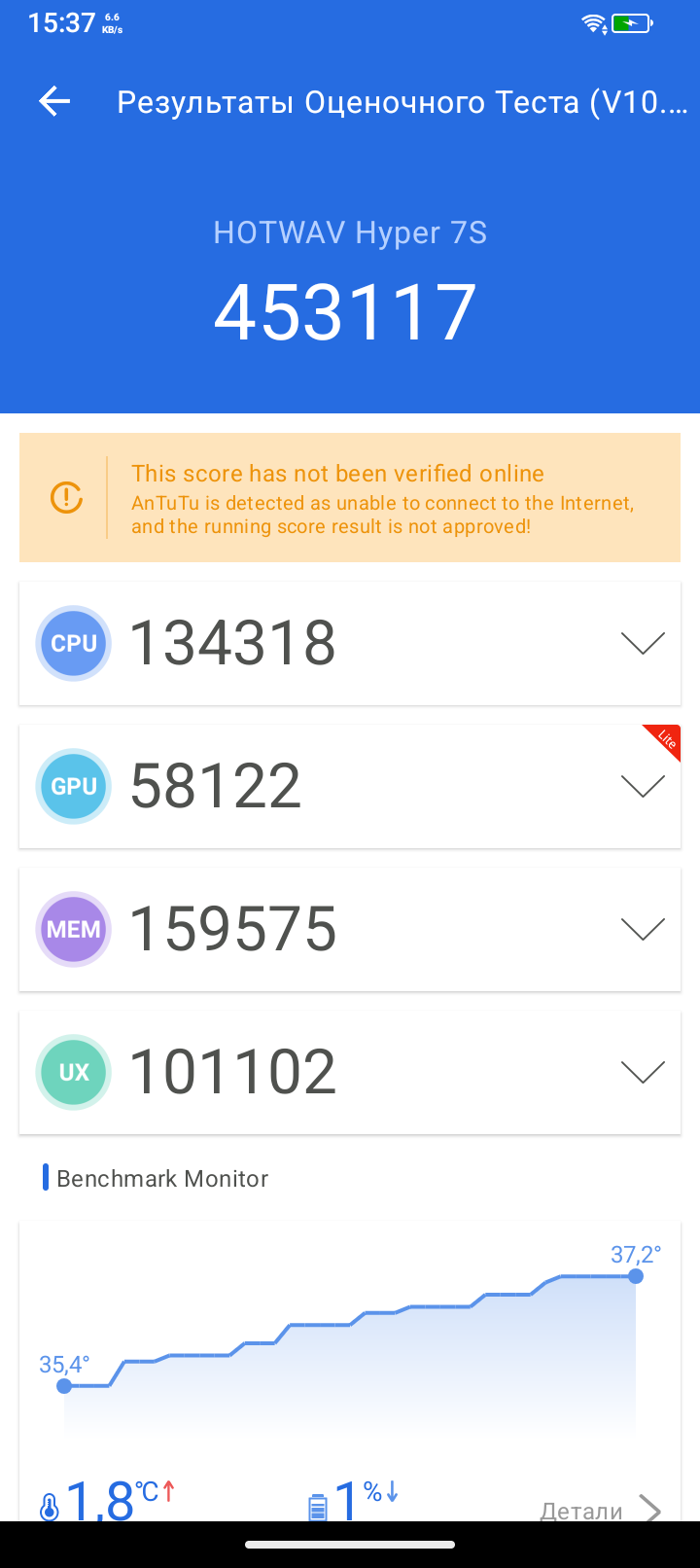
Task: Expand the UX score section
Action: coord(642,1072)
